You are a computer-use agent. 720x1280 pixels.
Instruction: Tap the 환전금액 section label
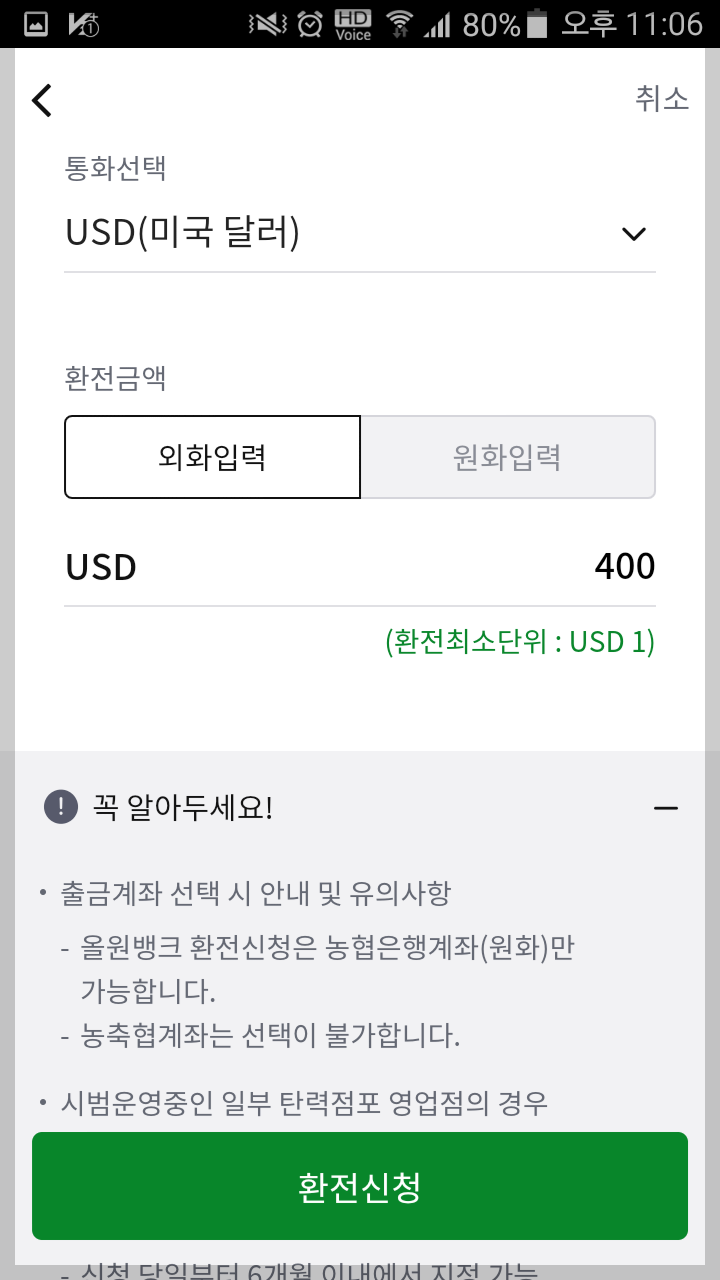click(114, 377)
